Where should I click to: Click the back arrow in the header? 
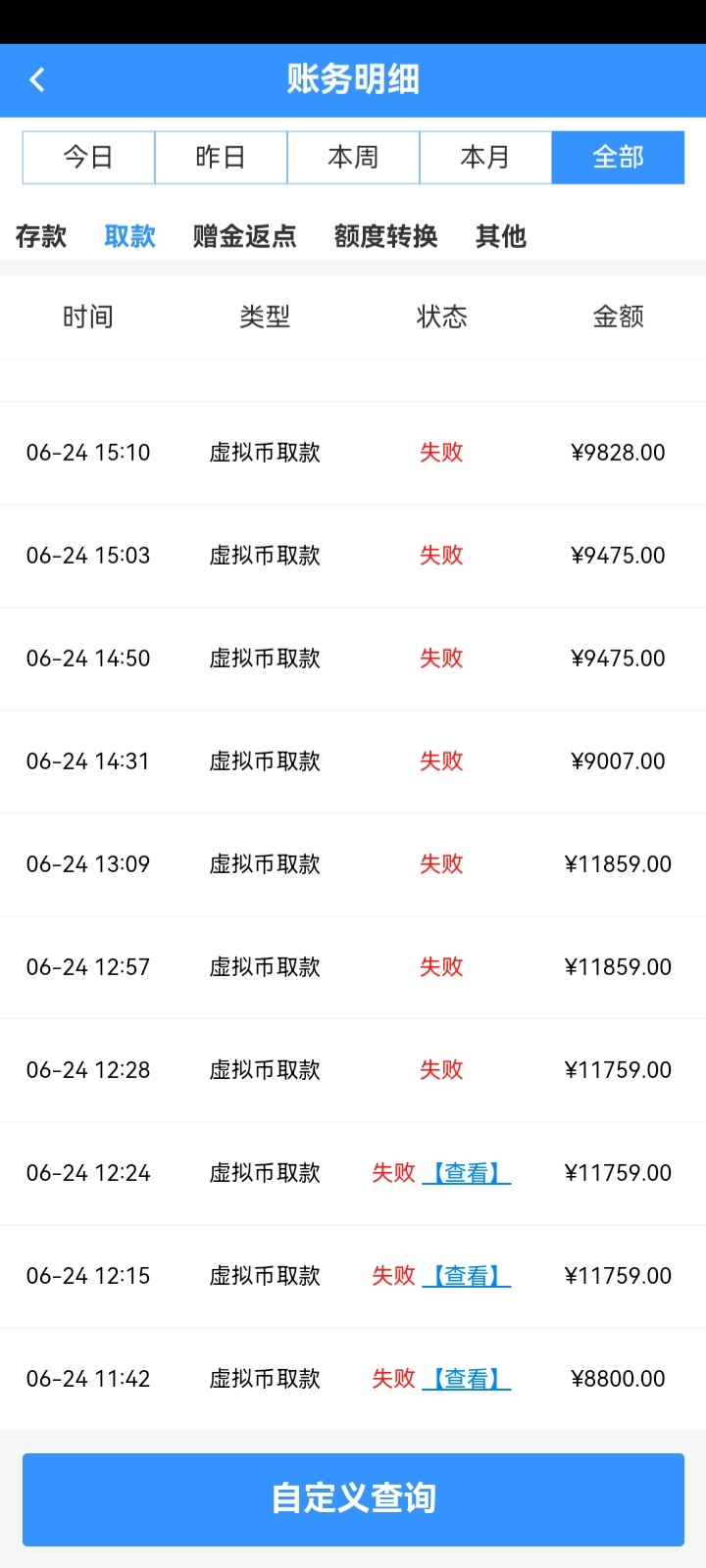(37, 79)
